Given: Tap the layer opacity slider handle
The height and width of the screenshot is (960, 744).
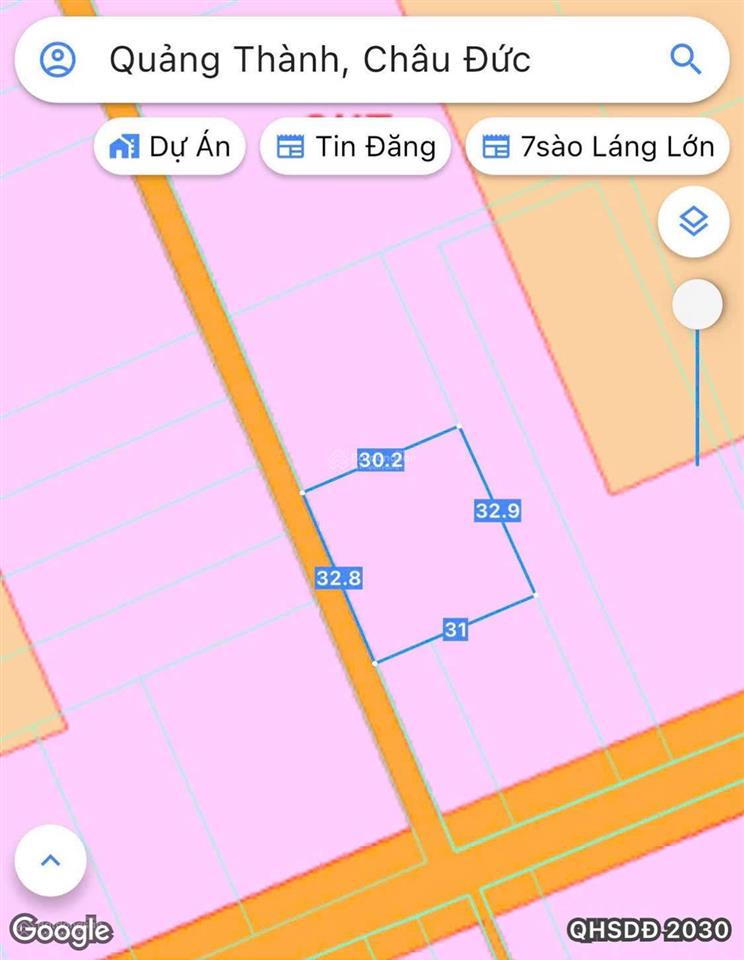Looking at the screenshot, I should 696,305.
